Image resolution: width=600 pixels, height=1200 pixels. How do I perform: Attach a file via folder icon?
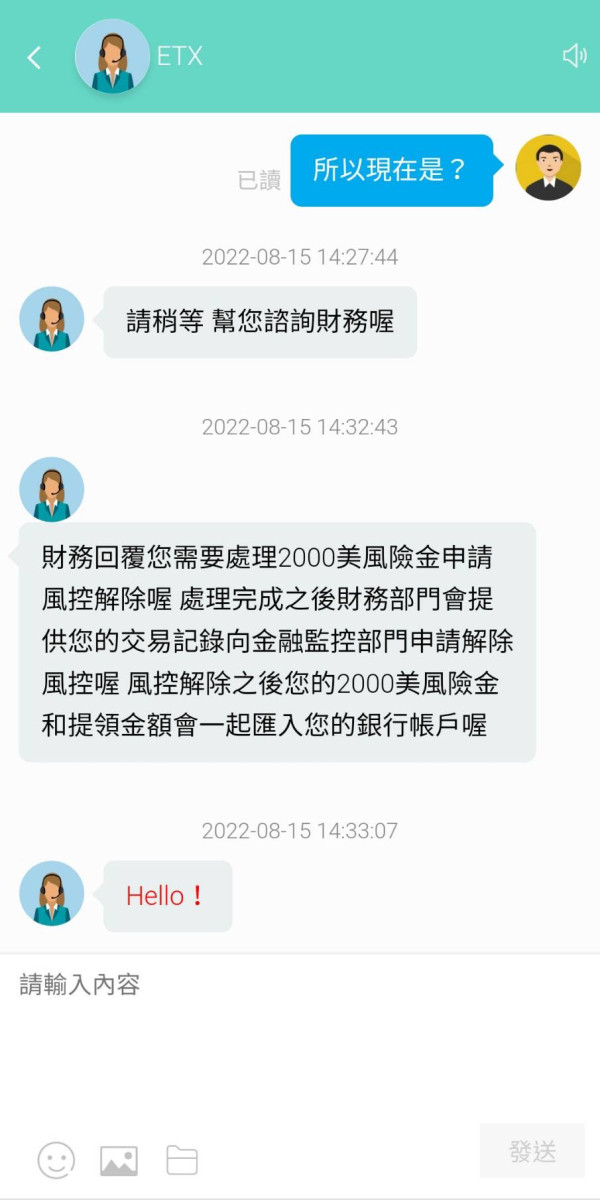[182, 1160]
